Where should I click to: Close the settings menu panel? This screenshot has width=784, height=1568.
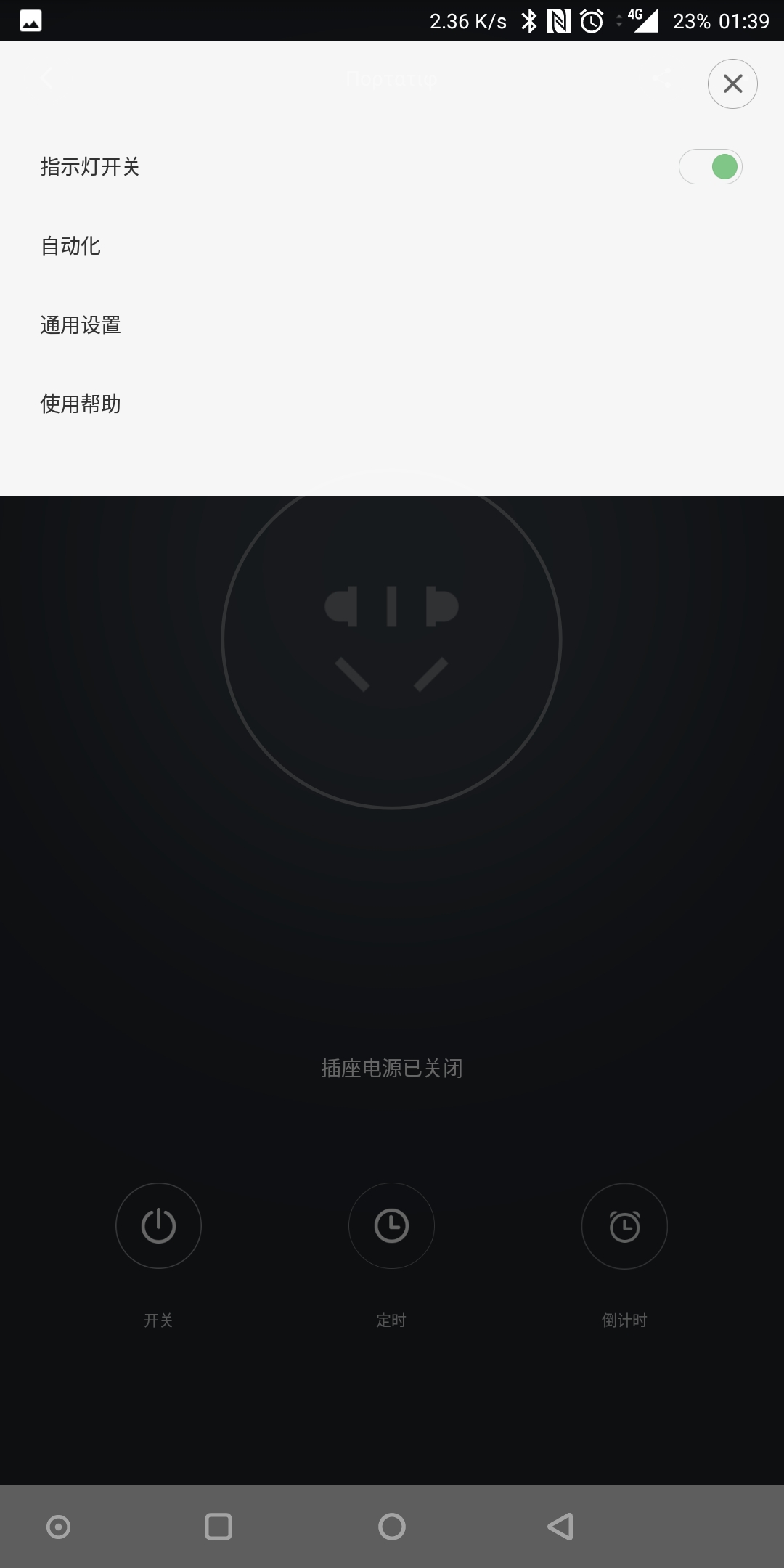point(732,83)
